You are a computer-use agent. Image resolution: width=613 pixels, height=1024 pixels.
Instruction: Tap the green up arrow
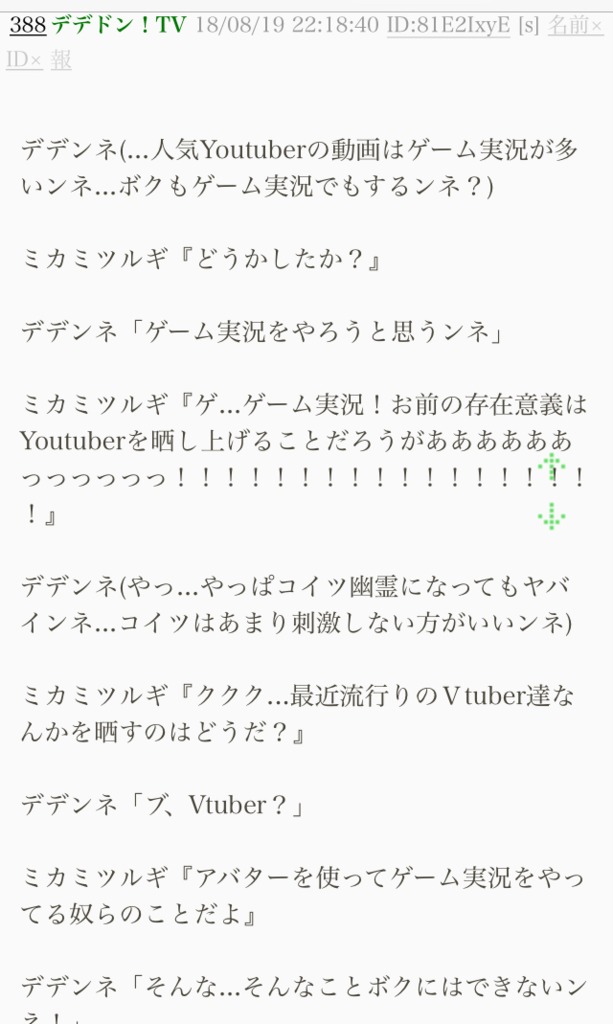[552, 465]
